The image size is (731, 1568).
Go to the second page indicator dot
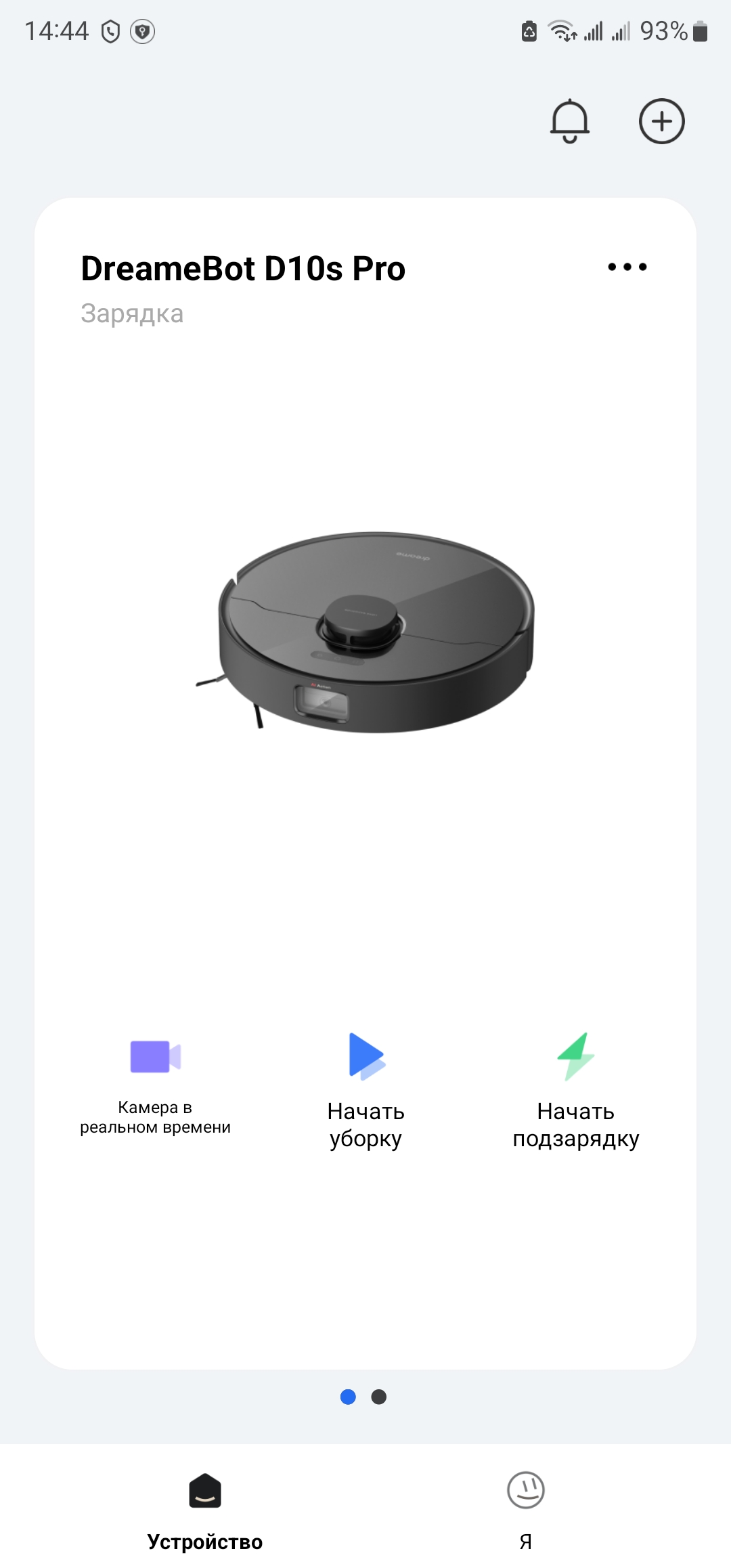[x=379, y=1397]
